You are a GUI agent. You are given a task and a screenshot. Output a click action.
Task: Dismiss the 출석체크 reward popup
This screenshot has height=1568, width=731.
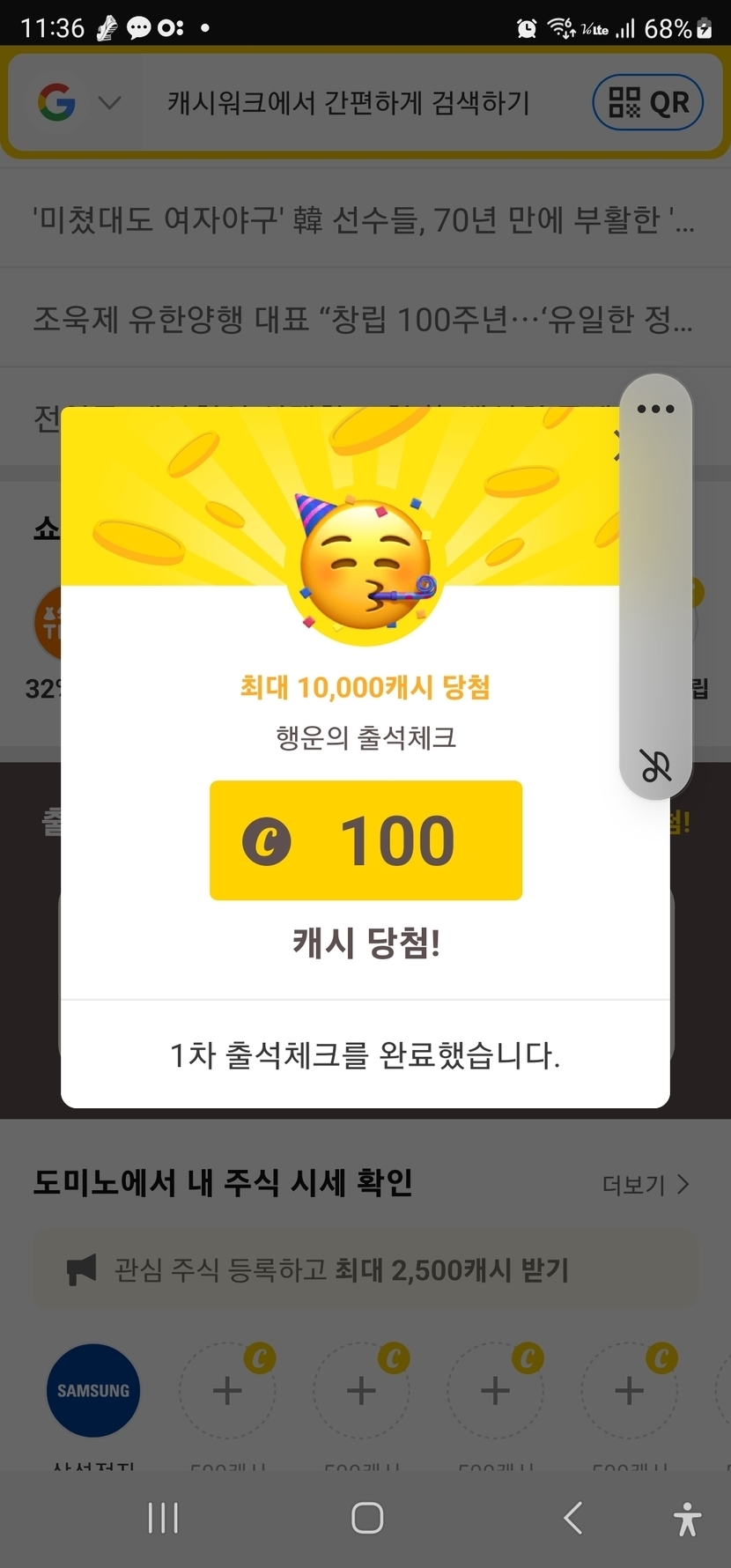tap(618, 445)
